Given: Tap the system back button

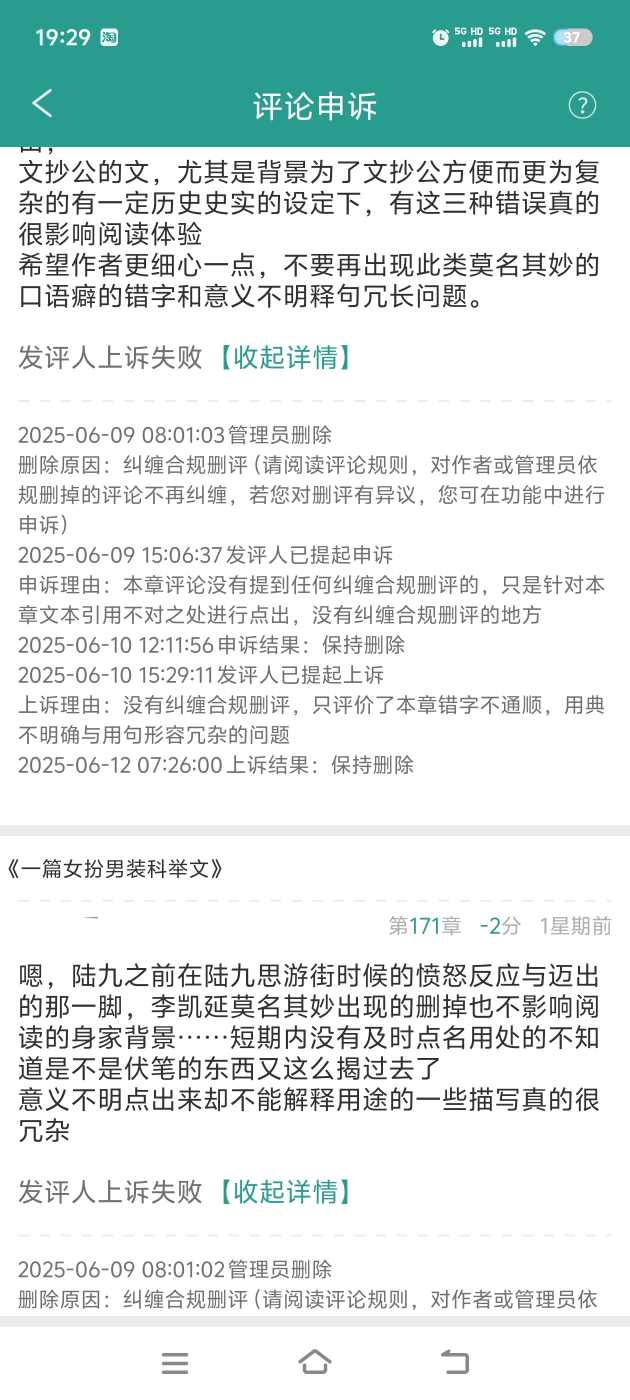Looking at the screenshot, I should click(x=454, y=1362).
